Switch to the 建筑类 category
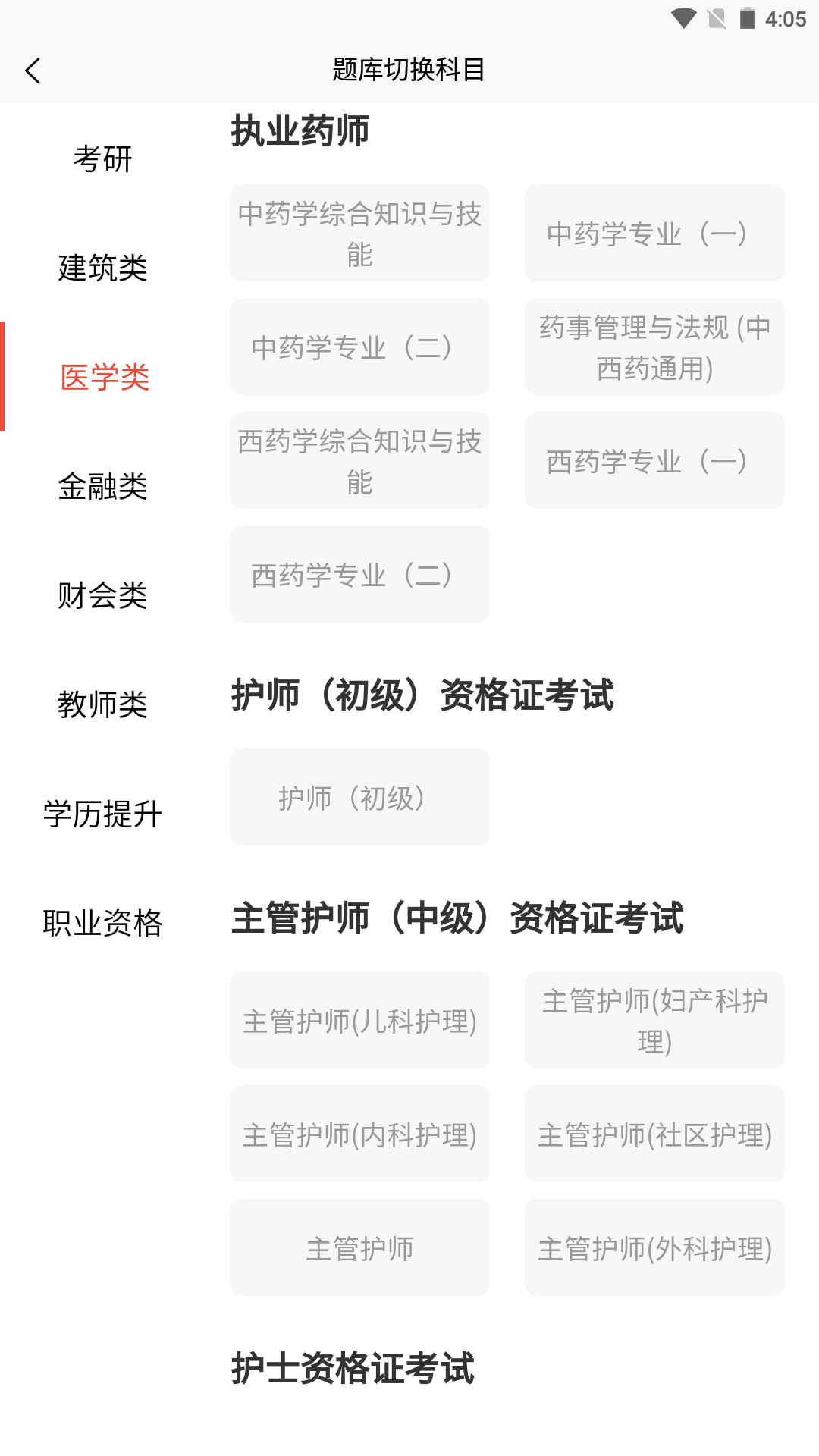Screen dimensions: 819x1456 101,267
